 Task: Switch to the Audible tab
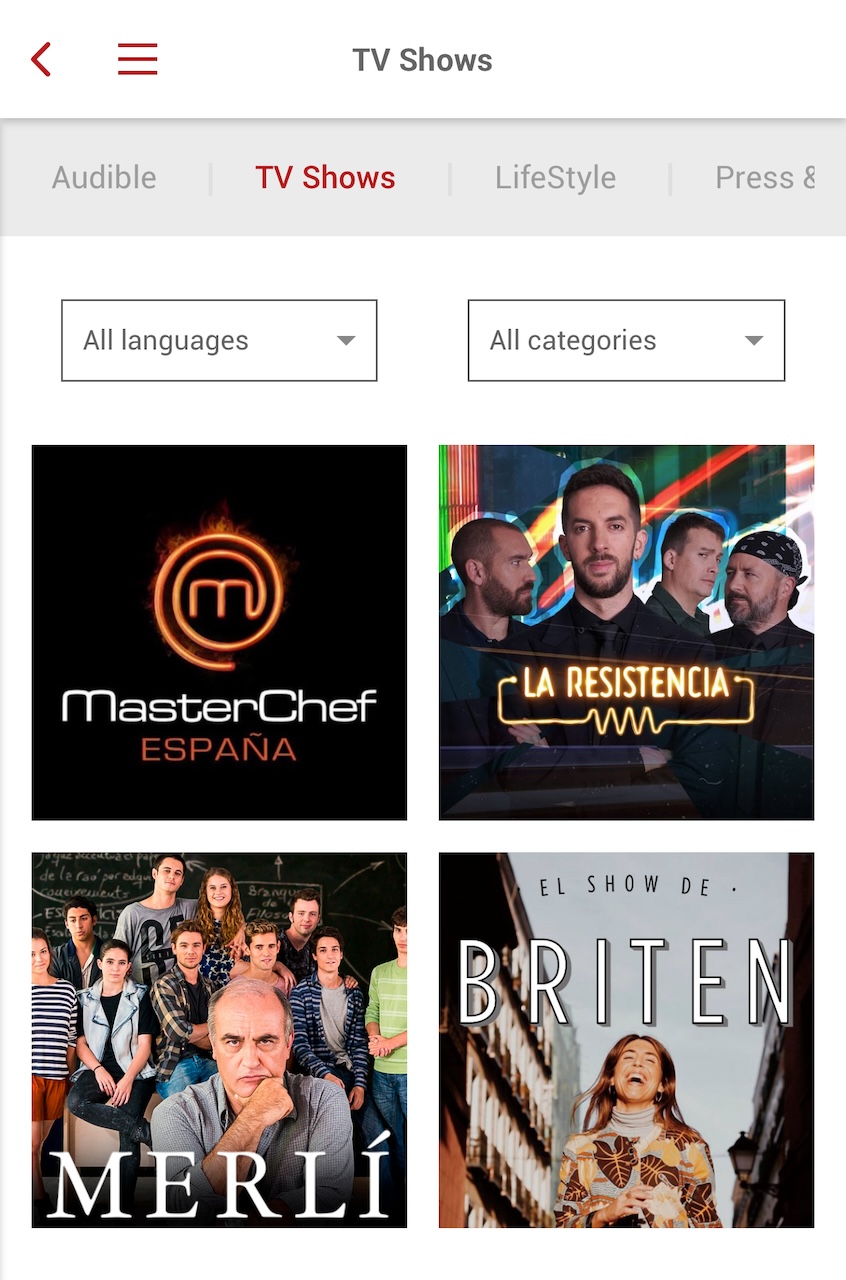[x=104, y=178]
